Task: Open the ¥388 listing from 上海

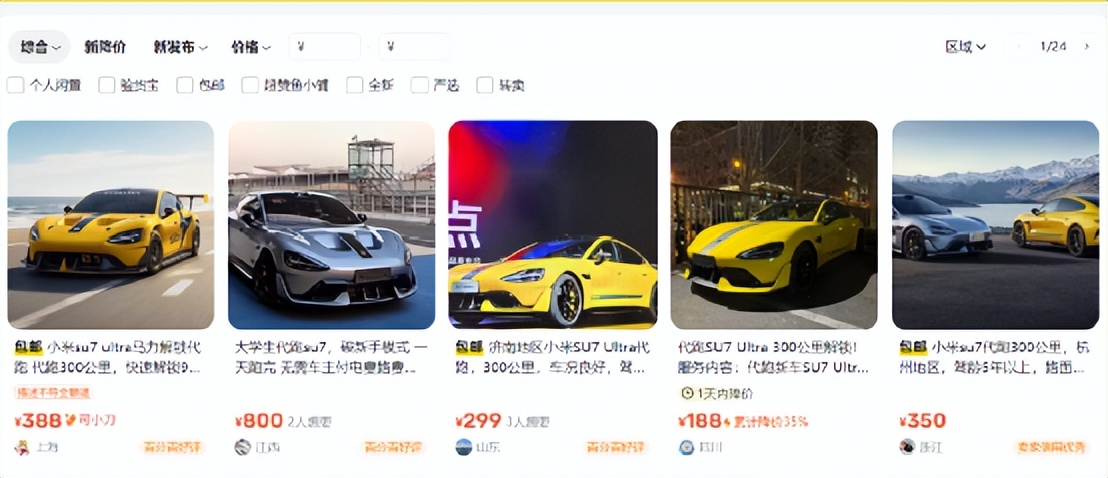Action: 110,225
